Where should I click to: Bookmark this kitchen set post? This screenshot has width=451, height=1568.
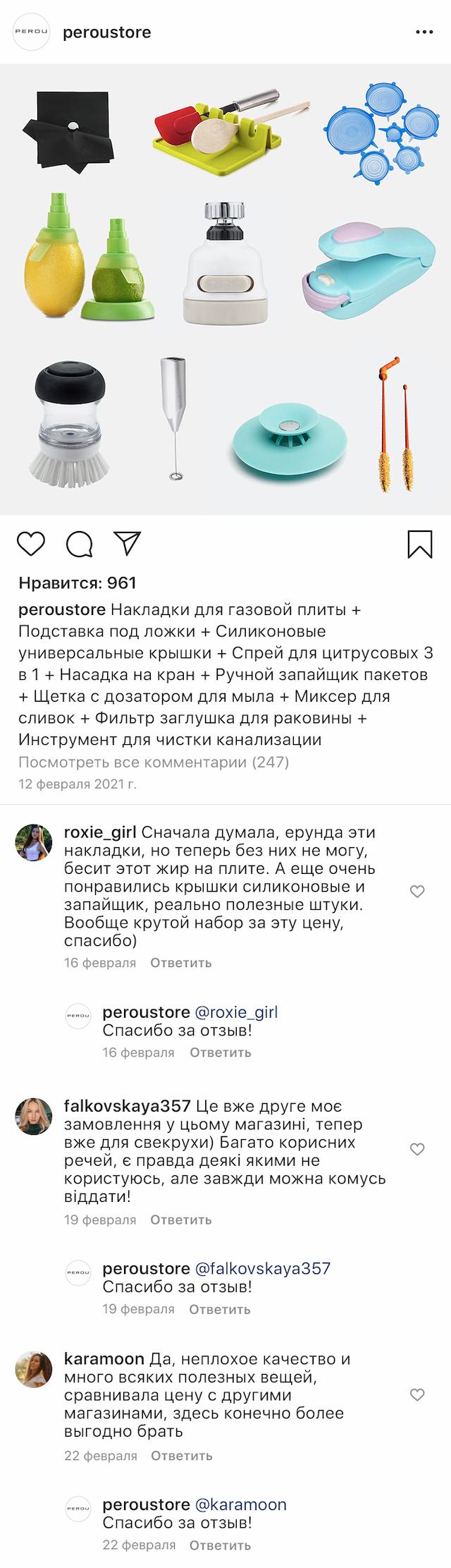pos(420,544)
